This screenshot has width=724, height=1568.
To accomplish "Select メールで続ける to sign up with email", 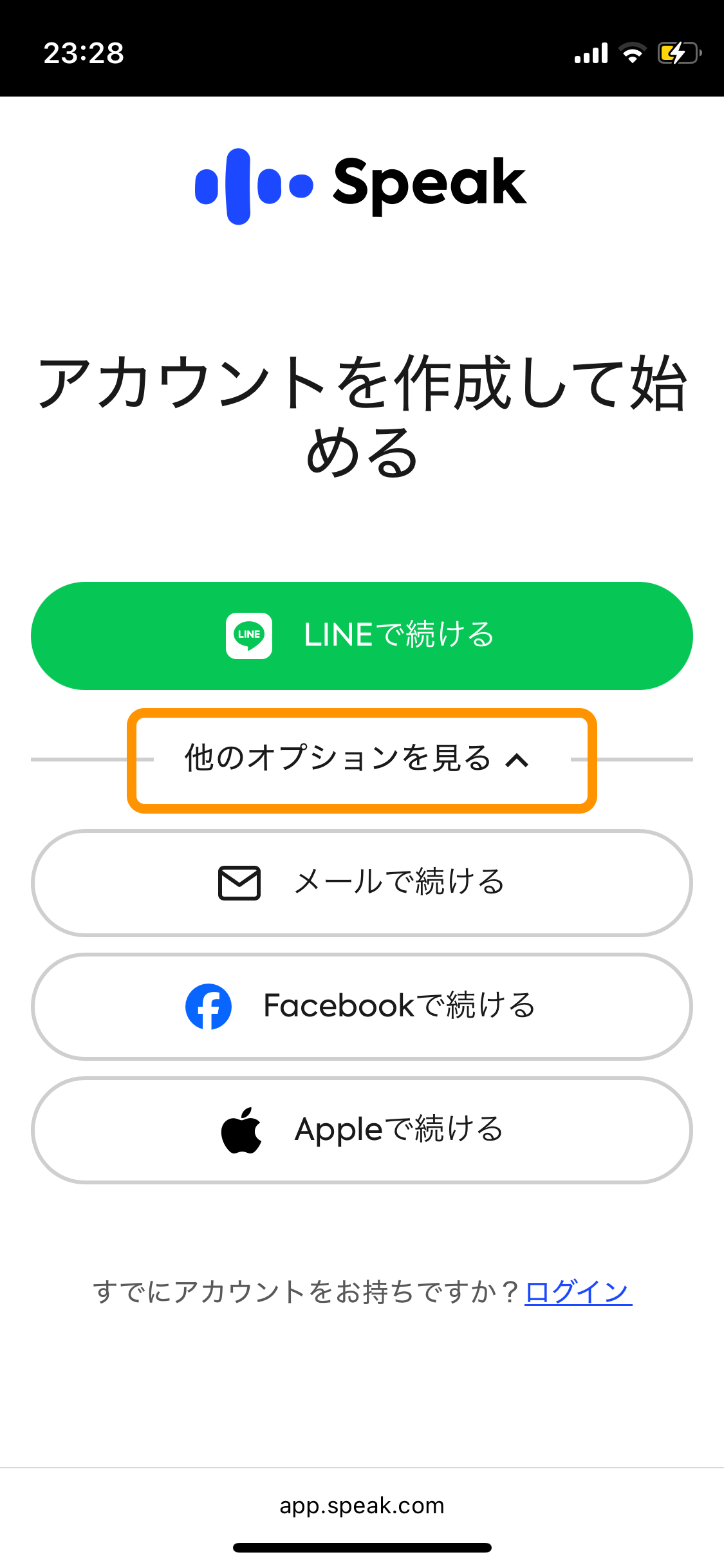I will pos(362,883).
